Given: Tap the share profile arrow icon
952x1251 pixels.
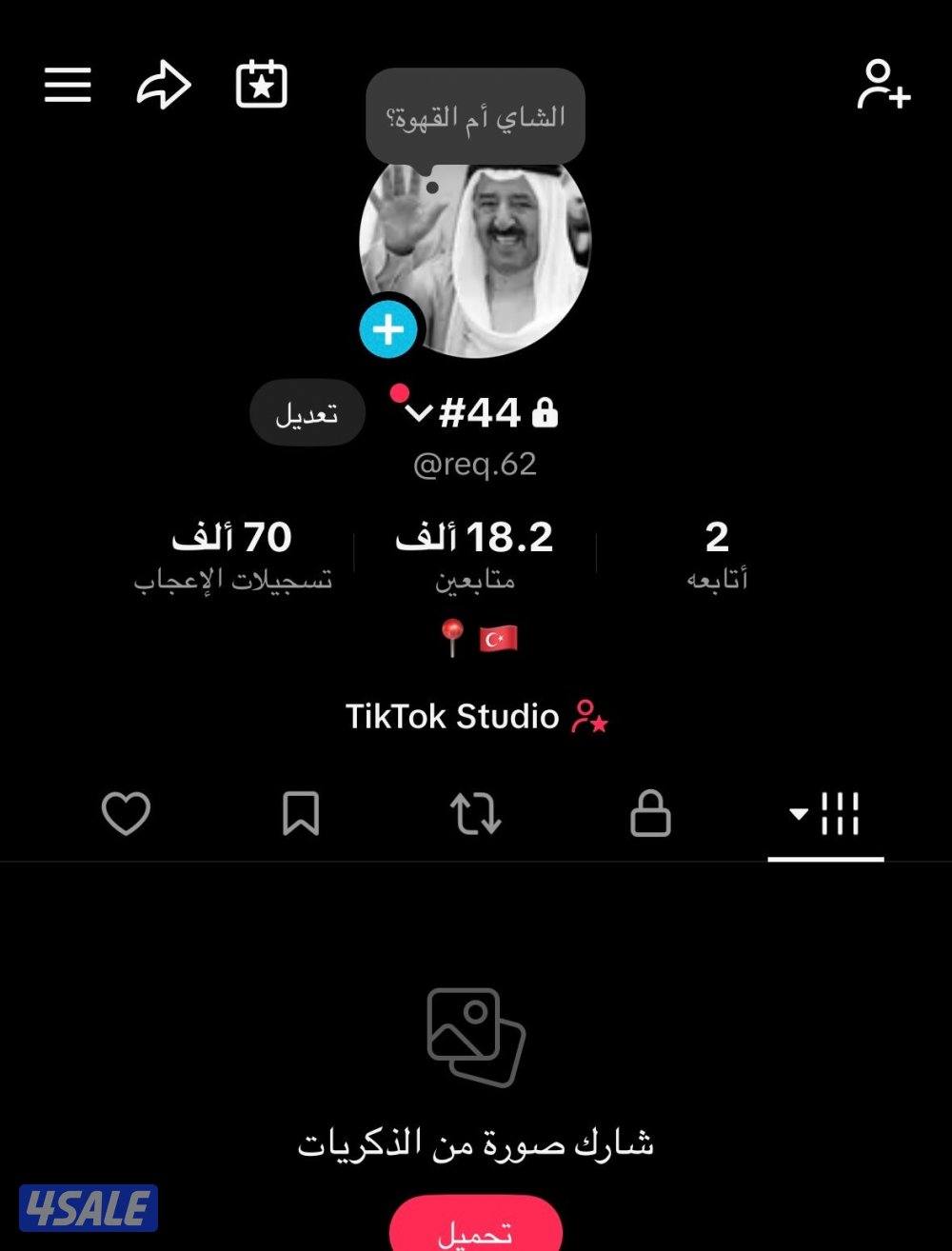Looking at the screenshot, I should (162, 85).
